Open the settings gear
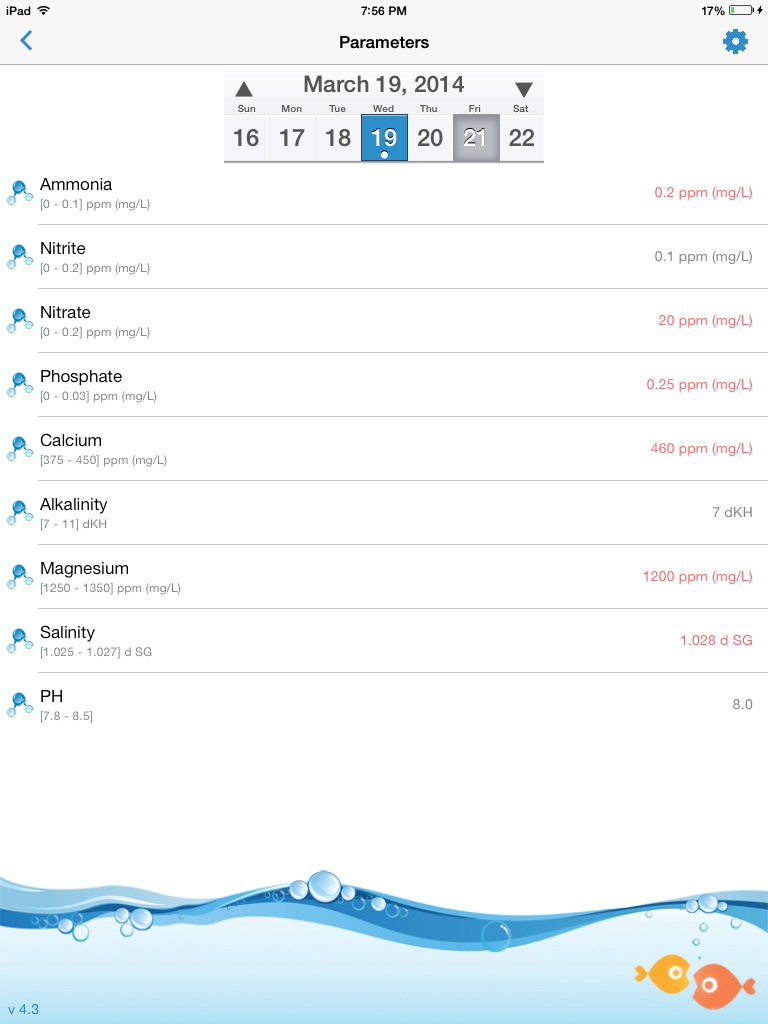Screen dimensions: 768x1024 tap(735, 41)
